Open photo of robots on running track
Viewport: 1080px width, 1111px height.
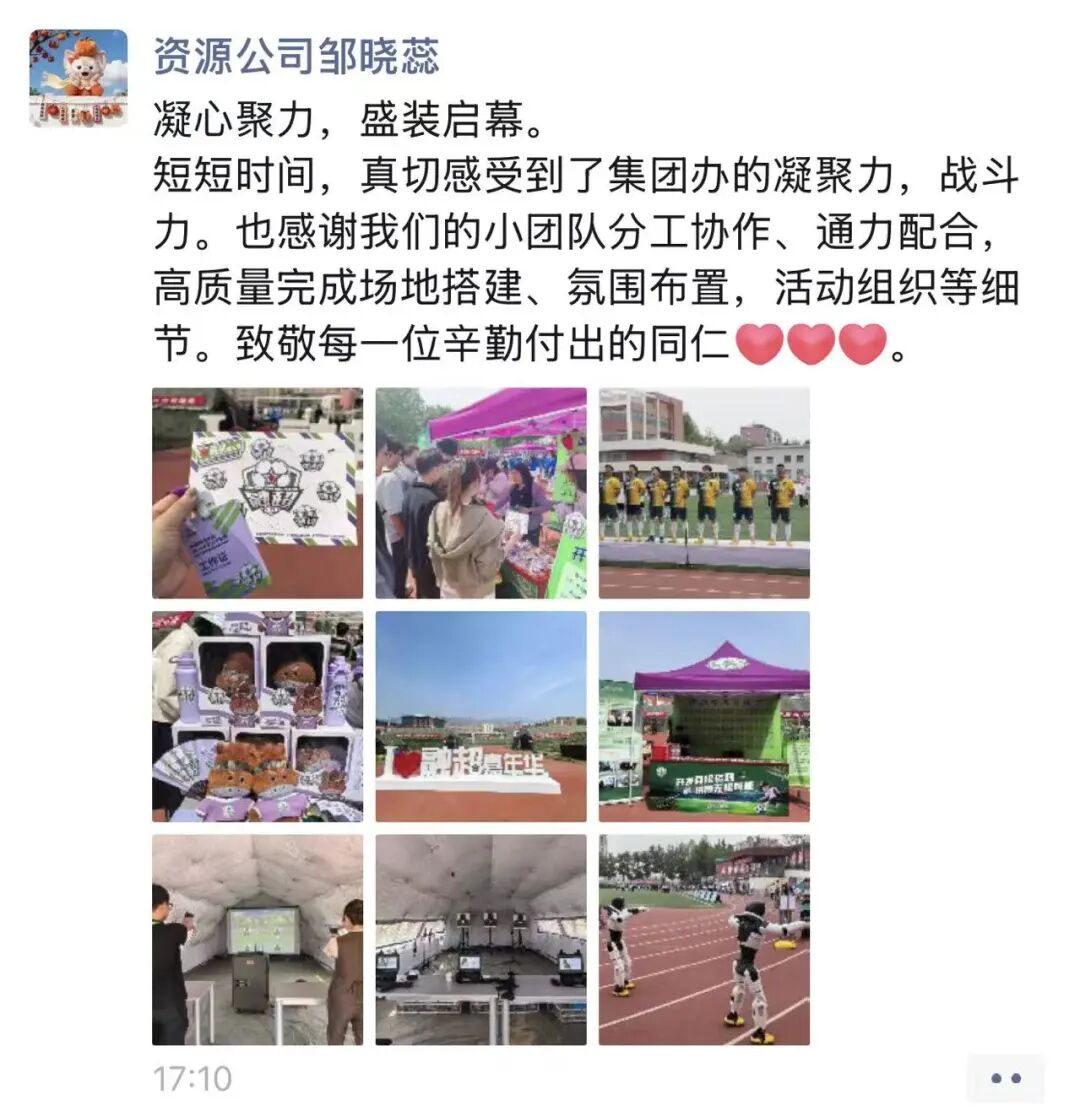click(704, 940)
